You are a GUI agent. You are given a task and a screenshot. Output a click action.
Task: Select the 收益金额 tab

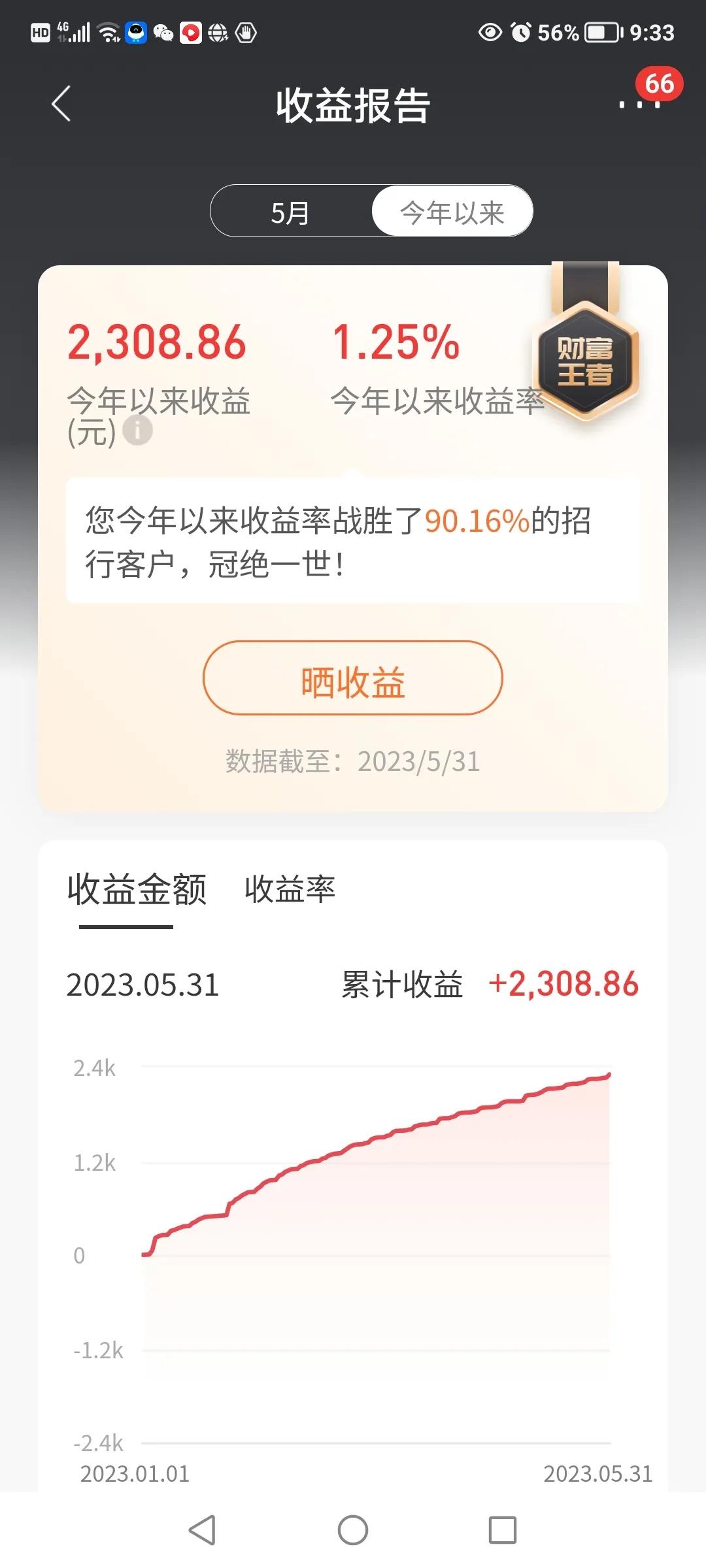(x=139, y=890)
